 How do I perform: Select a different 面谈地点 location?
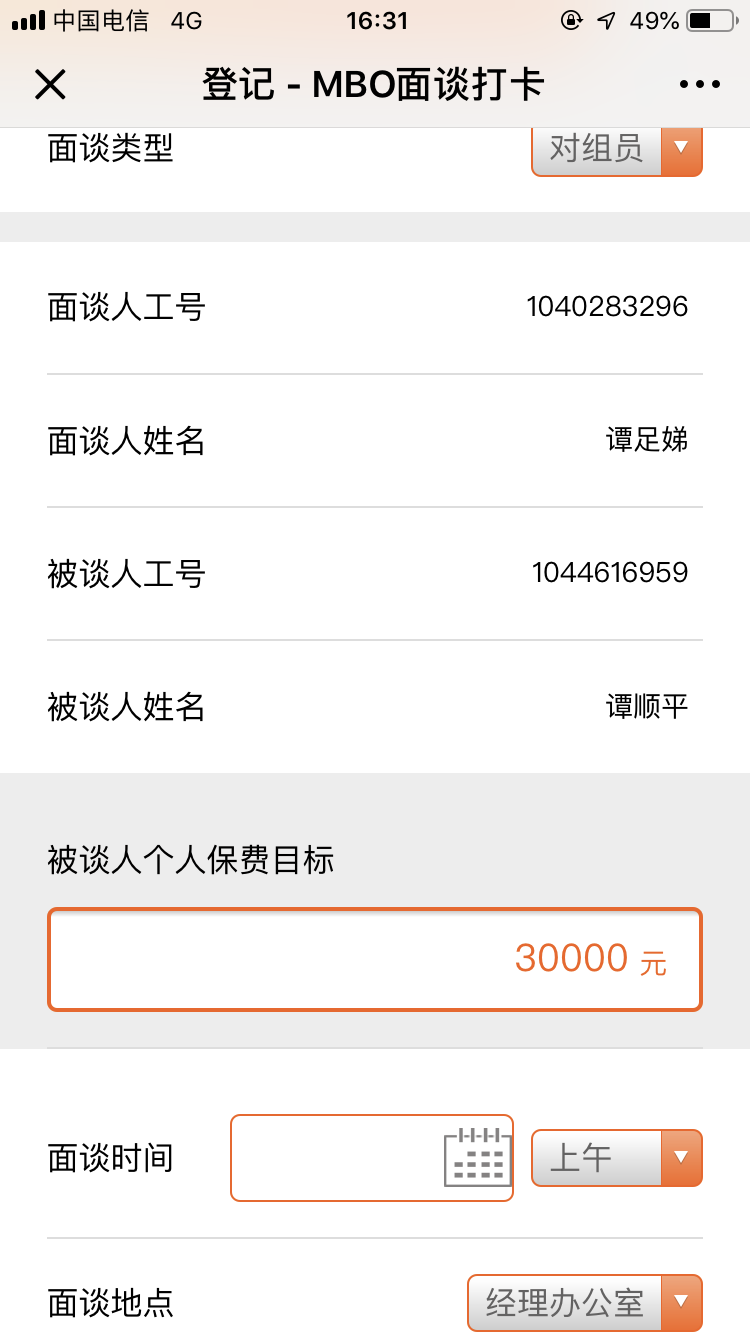pos(585,1302)
